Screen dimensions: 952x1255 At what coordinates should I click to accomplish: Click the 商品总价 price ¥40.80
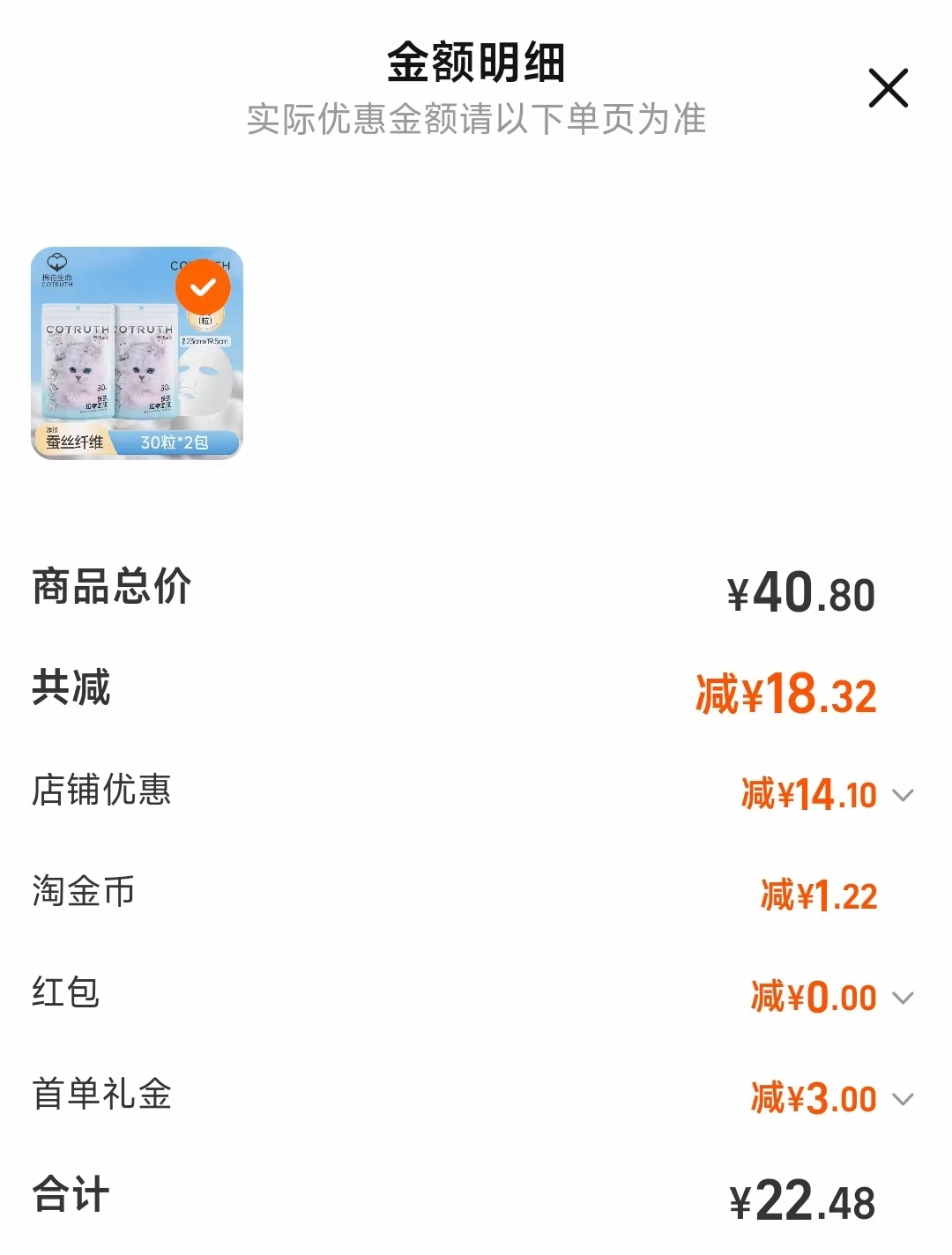pyautogui.click(x=804, y=592)
